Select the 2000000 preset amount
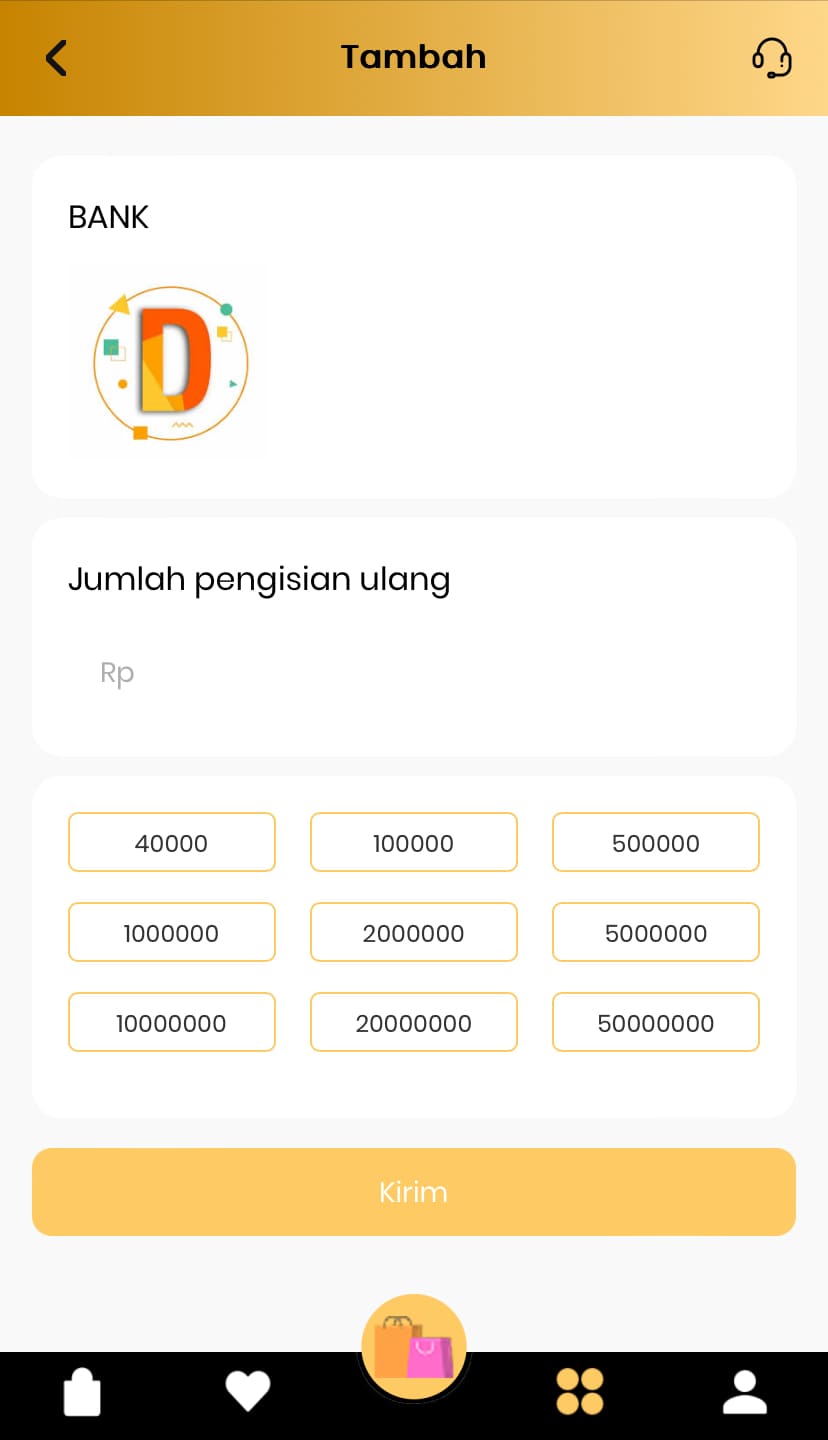This screenshot has width=828, height=1440. click(413, 932)
